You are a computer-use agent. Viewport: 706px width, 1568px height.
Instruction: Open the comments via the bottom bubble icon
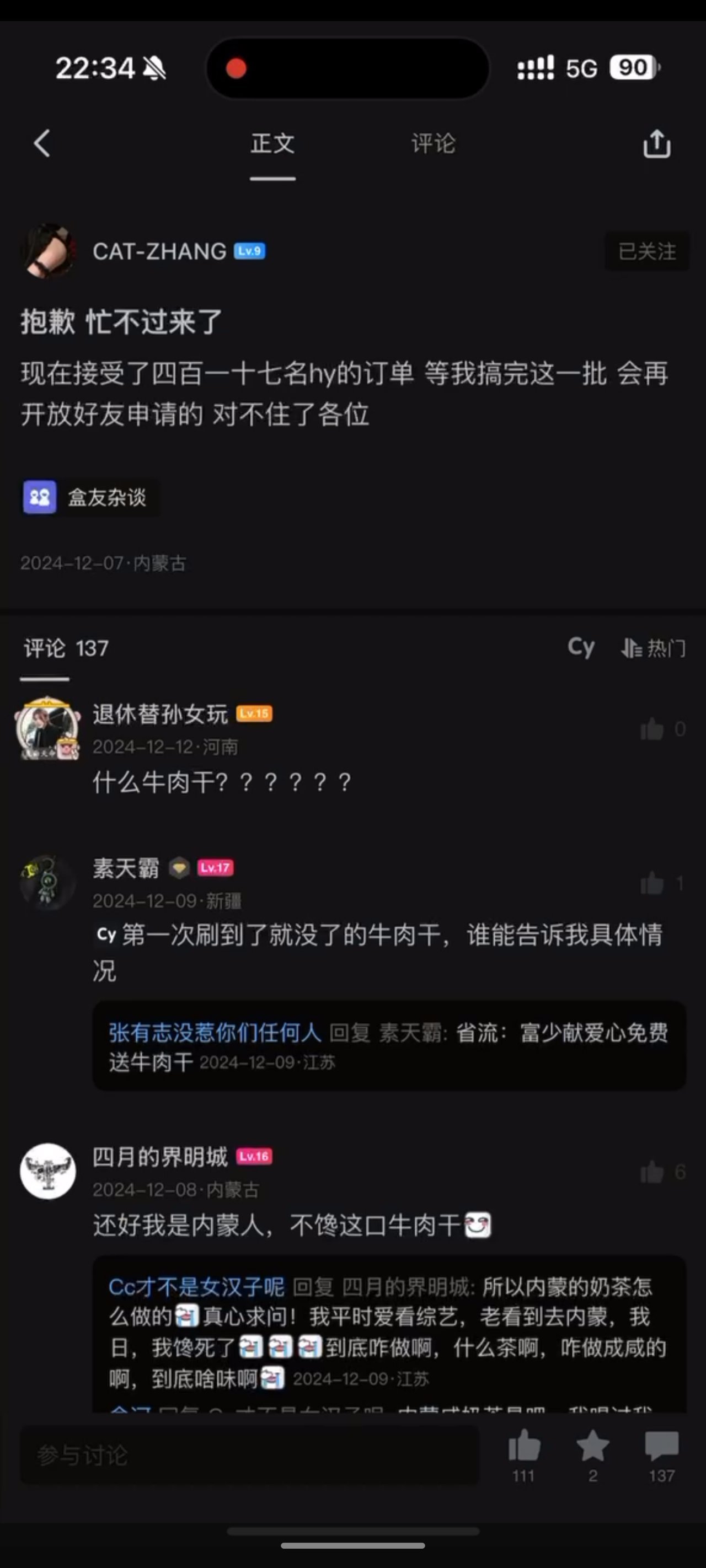(661, 1447)
